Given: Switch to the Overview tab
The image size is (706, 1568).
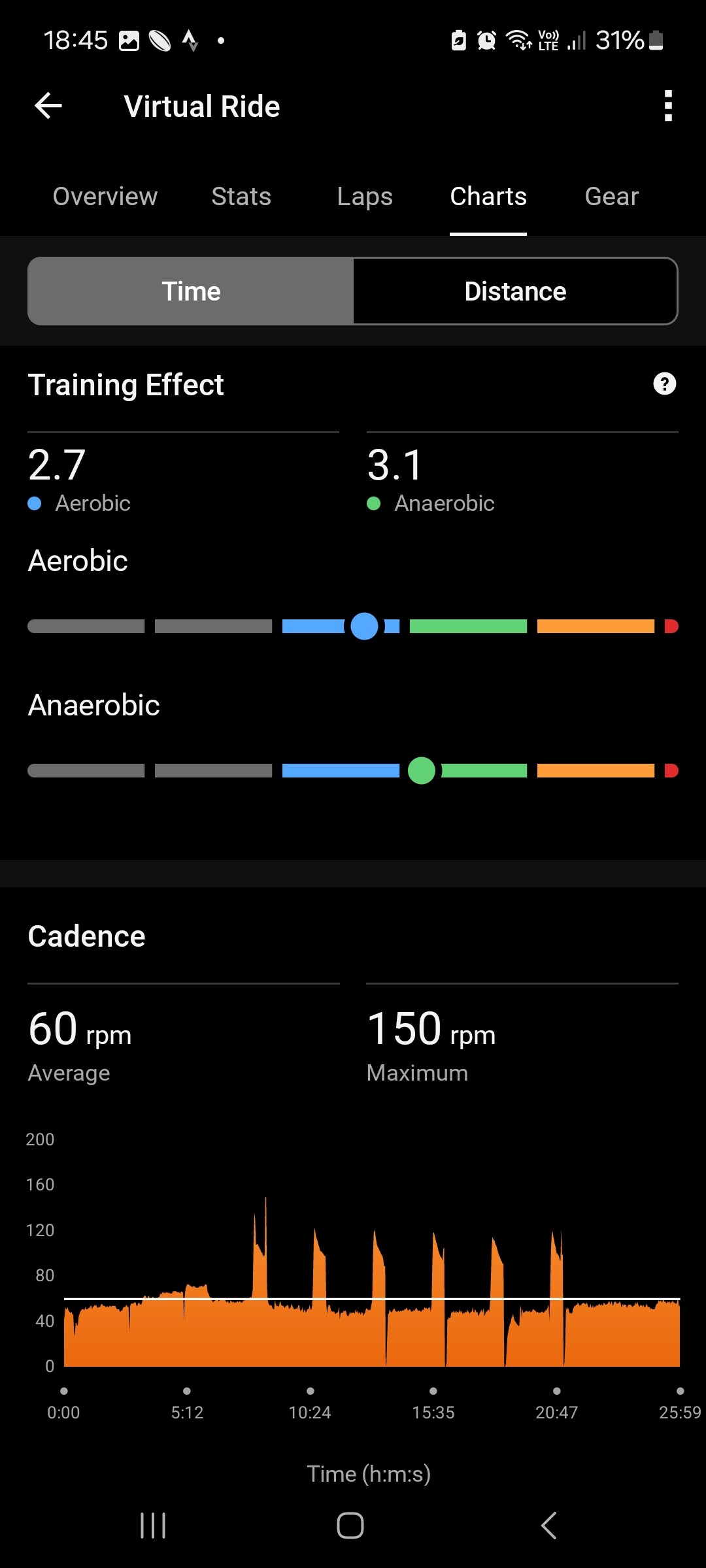Looking at the screenshot, I should [x=105, y=197].
